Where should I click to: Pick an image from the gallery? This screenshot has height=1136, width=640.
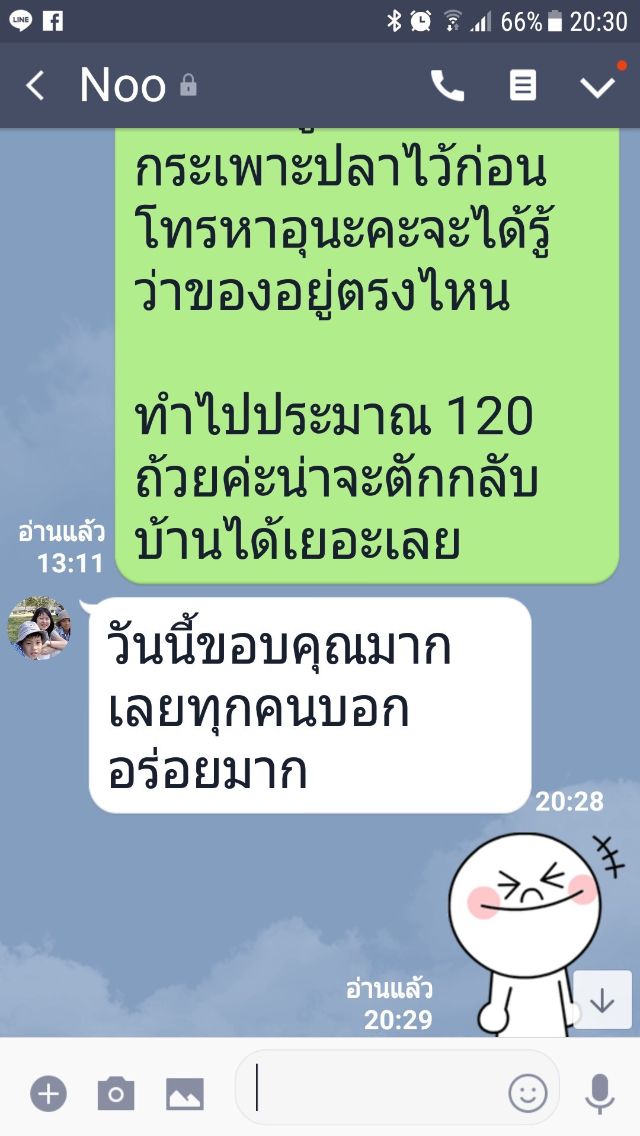pyautogui.click(x=184, y=1094)
